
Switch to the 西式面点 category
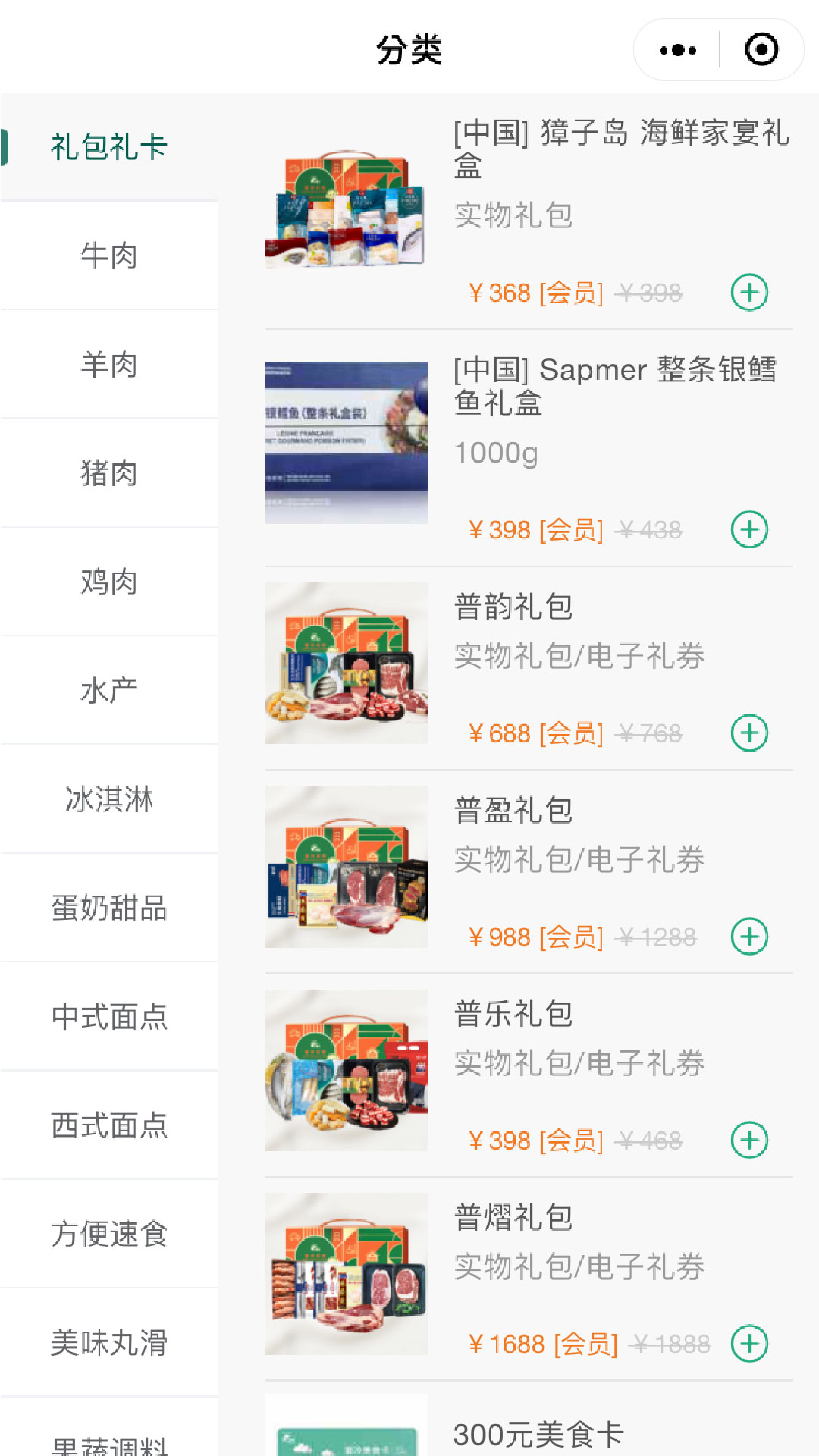pyautogui.click(x=109, y=1125)
